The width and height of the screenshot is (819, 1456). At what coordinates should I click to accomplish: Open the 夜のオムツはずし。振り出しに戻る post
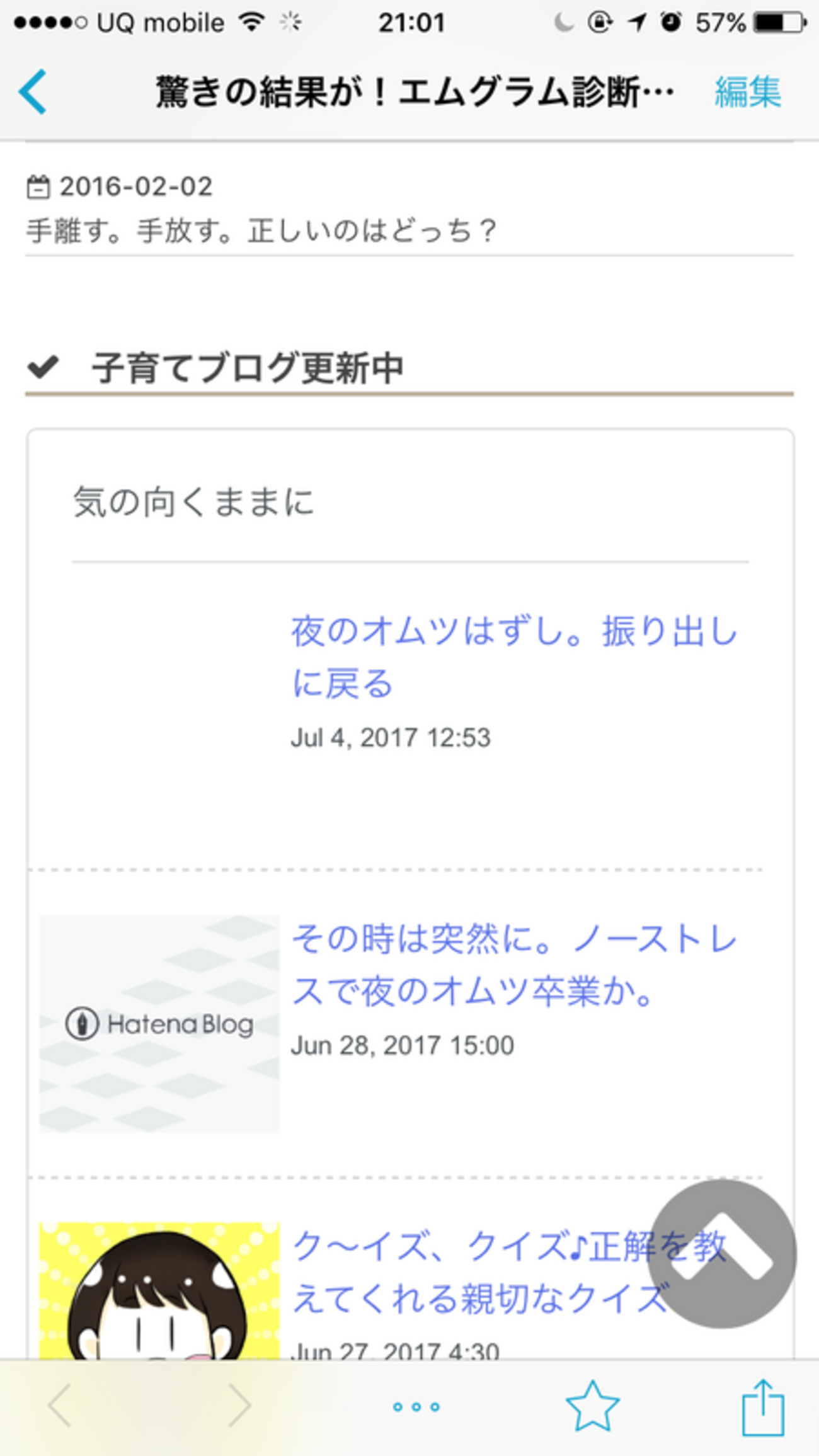513,657
